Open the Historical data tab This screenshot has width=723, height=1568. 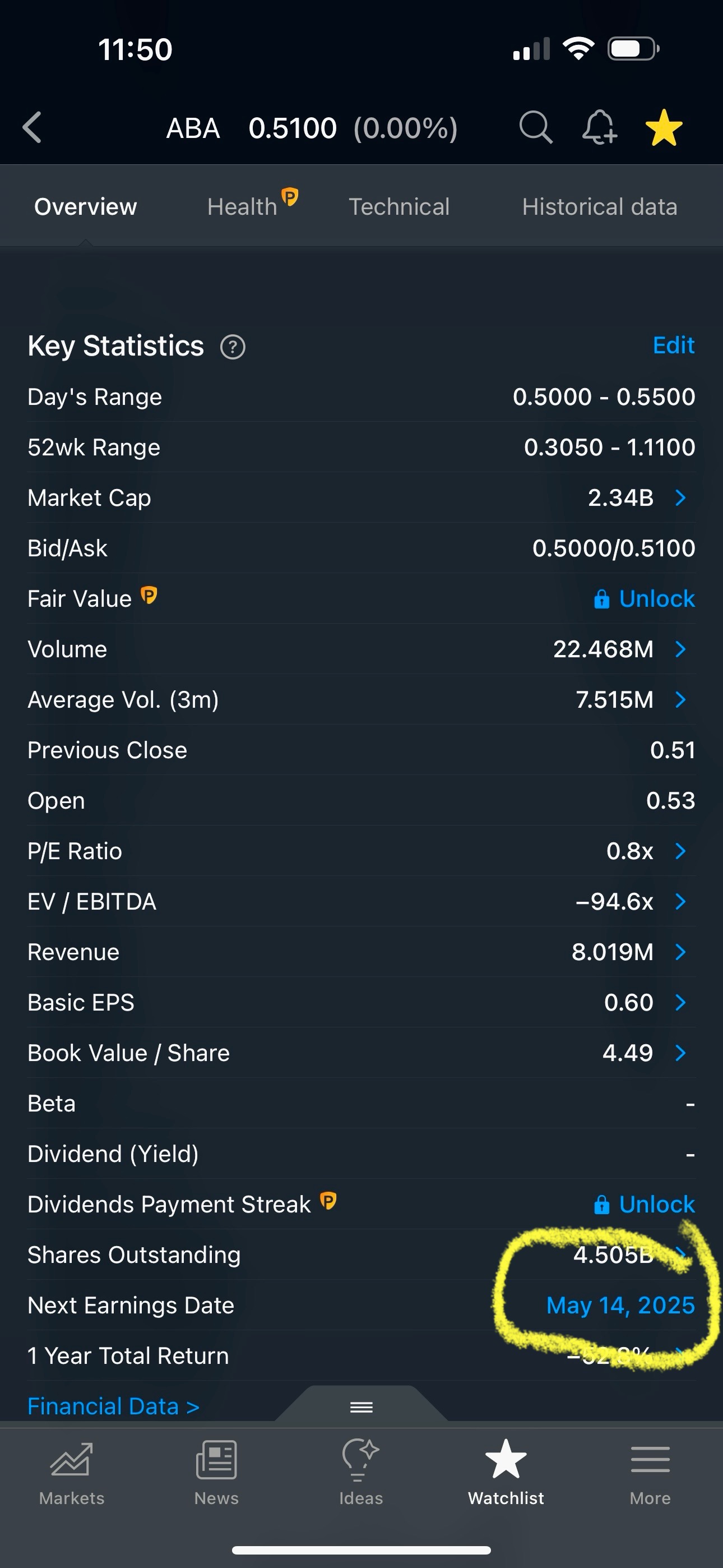coord(600,207)
